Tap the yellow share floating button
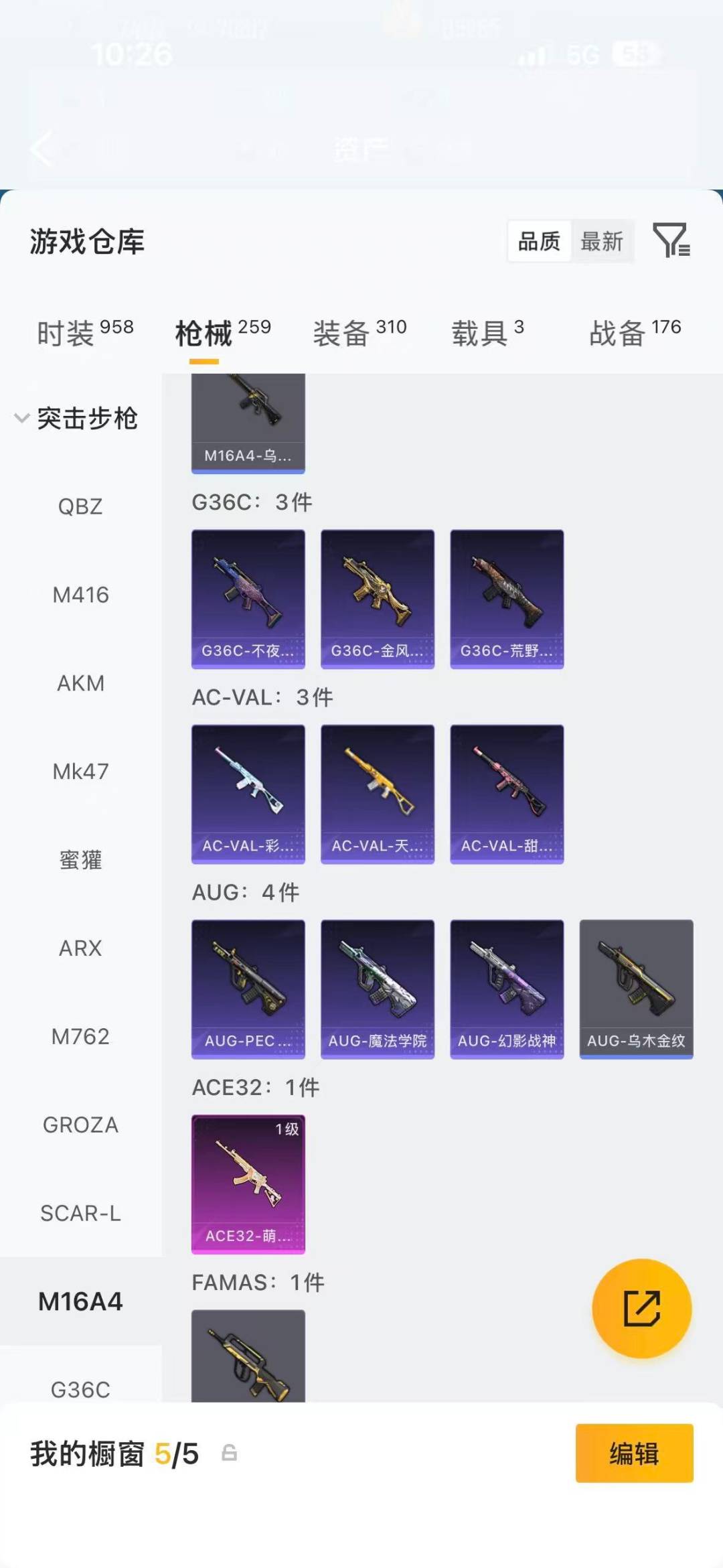Image resolution: width=723 pixels, height=1568 pixels. [641, 1309]
